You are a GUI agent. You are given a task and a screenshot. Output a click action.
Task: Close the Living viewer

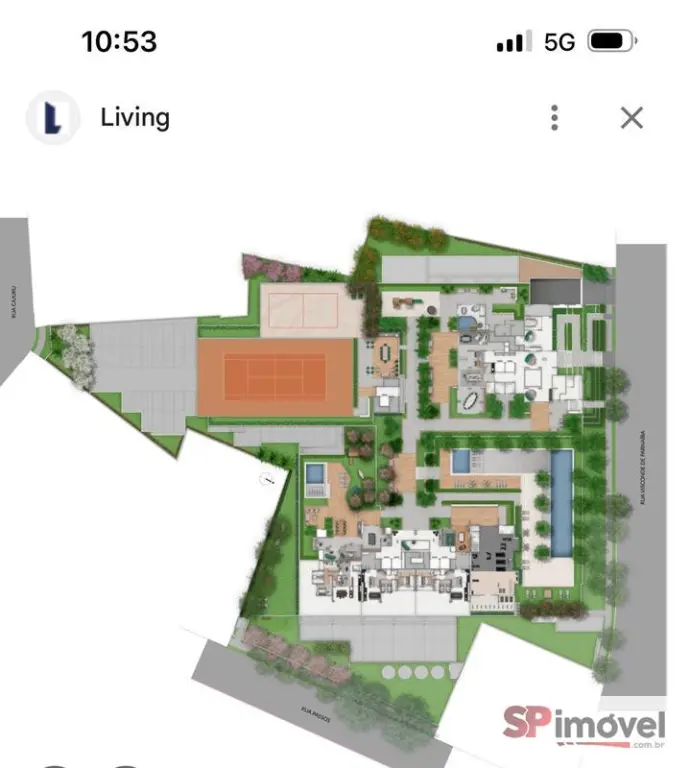[x=631, y=118]
